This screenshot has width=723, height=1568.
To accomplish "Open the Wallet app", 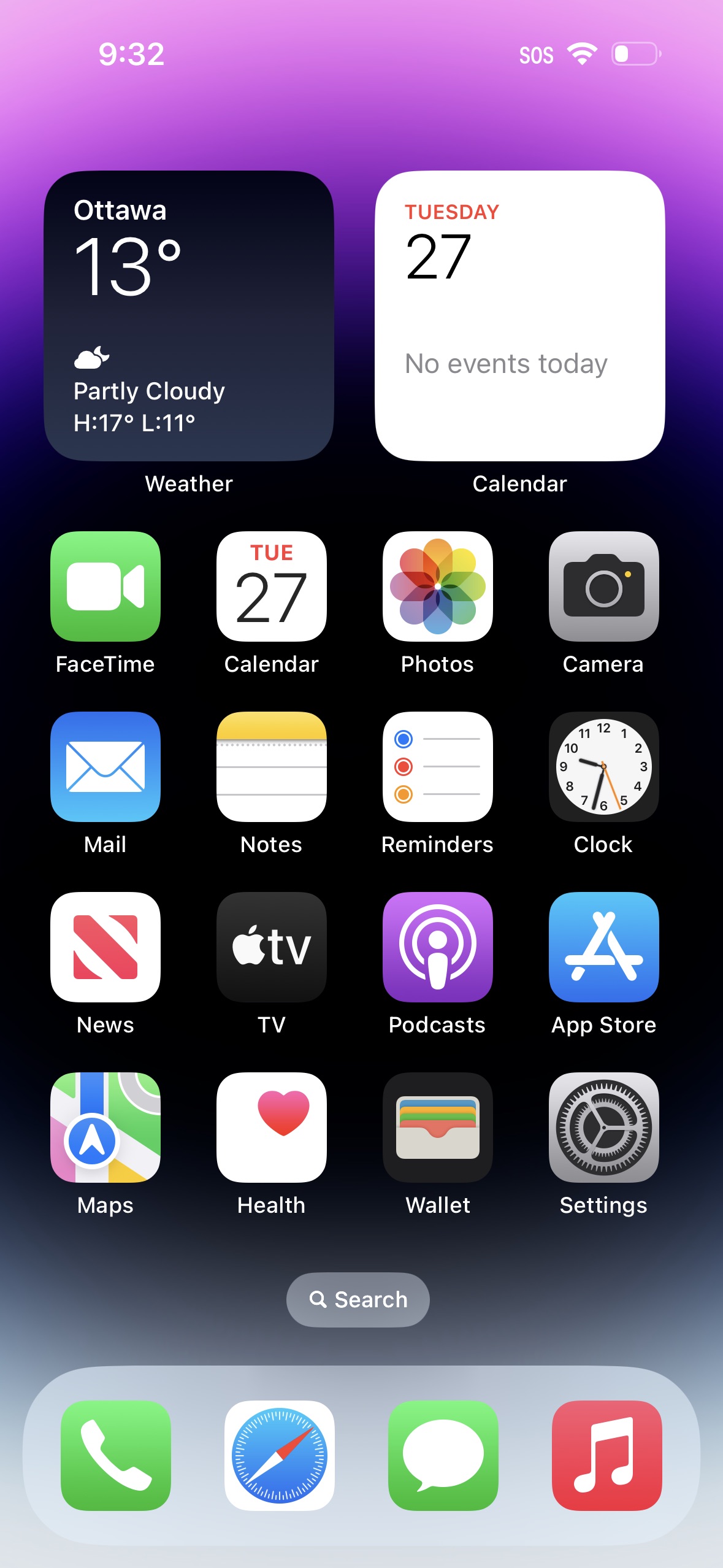I will (x=437, y=1128).
